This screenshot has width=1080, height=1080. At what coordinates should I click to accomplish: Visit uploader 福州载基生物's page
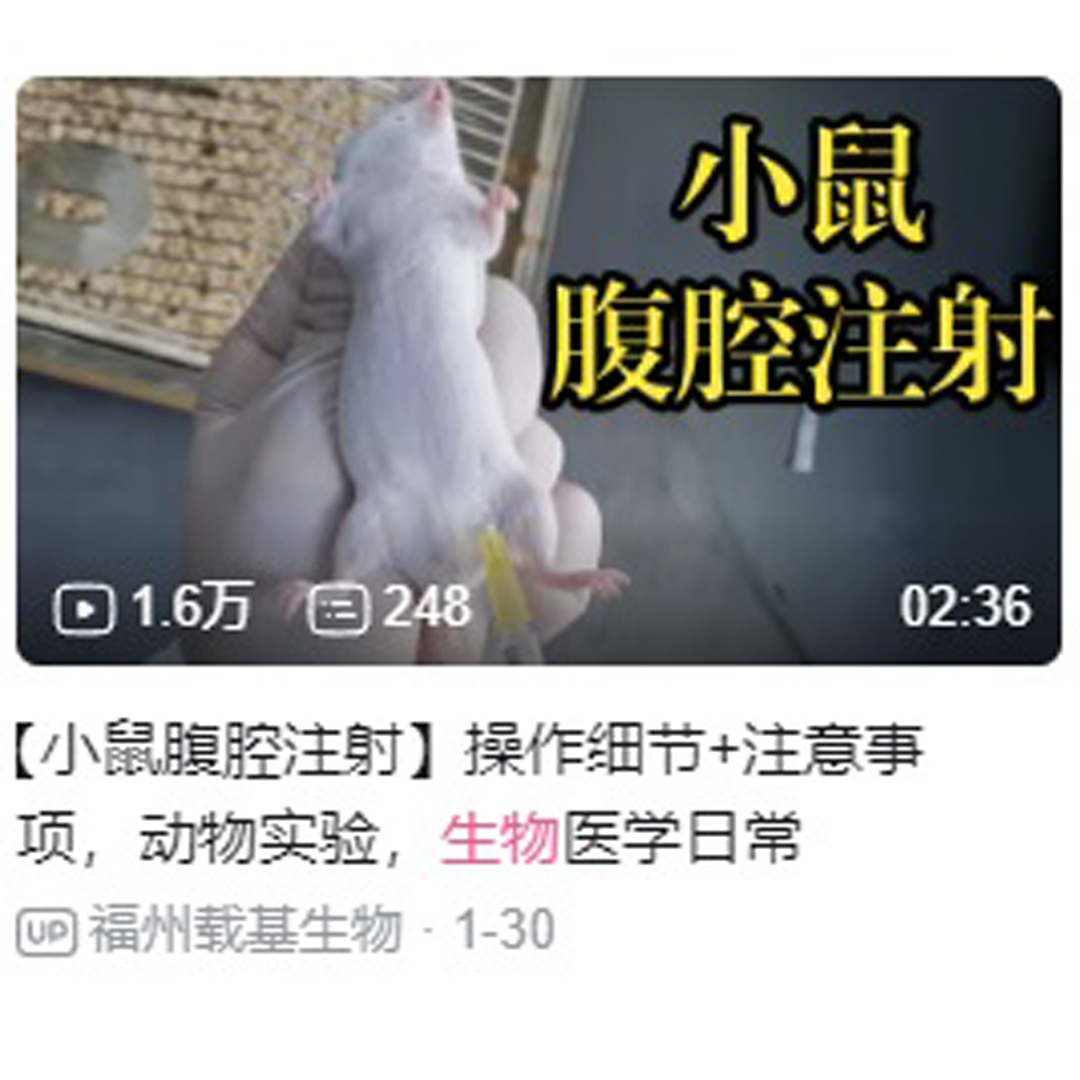pyautogui.click(x=244, y=930)
